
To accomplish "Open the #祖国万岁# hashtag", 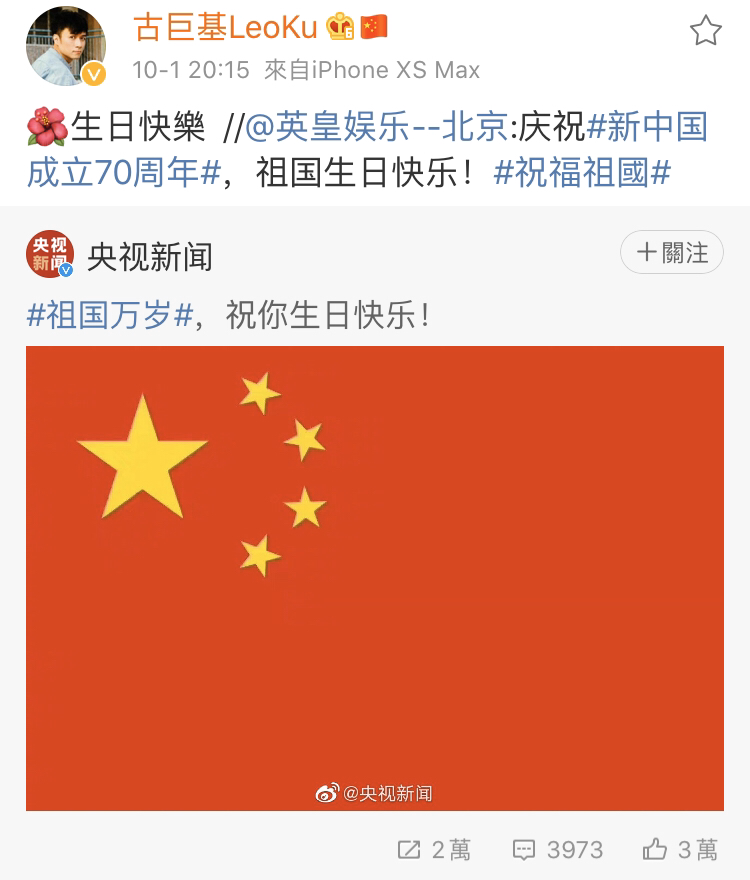I will [x=109, y=316].
